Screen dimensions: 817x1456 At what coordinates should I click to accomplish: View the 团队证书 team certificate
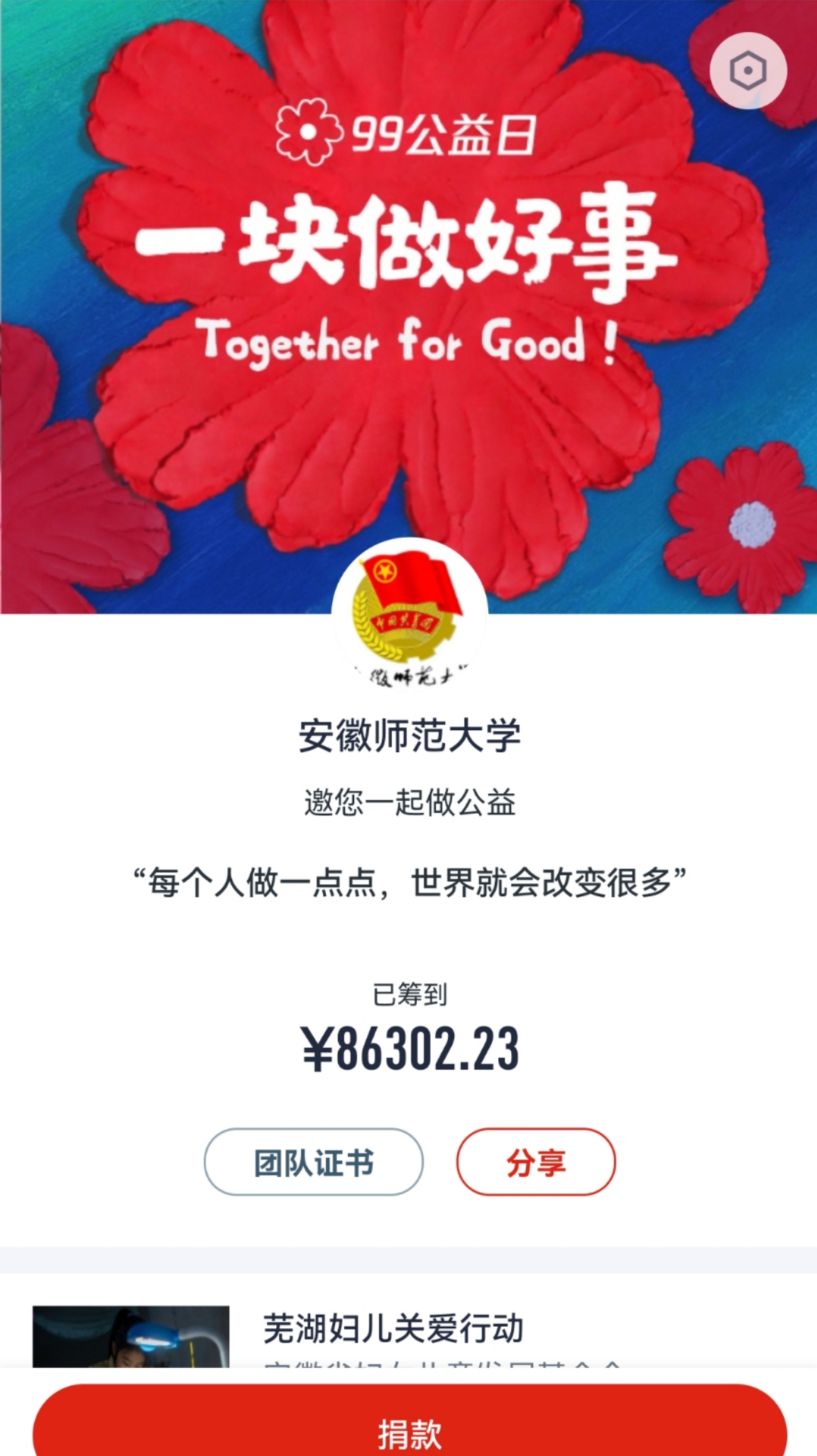314,1162
